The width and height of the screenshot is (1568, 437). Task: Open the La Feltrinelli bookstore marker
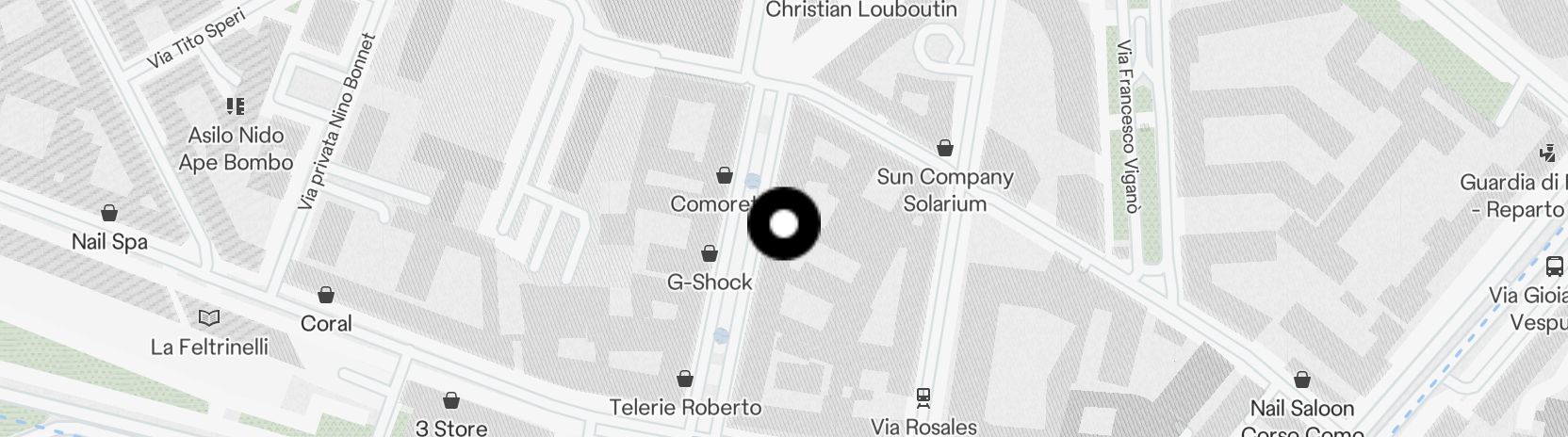click(x=209, y=318)
